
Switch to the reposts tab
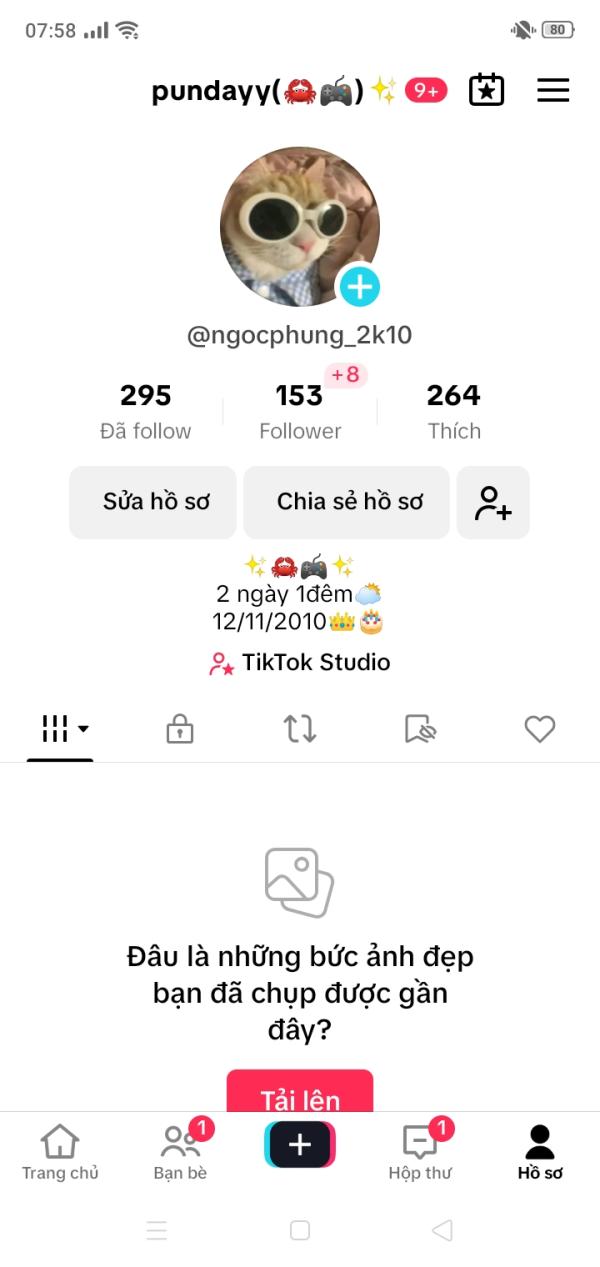(x=300, y=730)
